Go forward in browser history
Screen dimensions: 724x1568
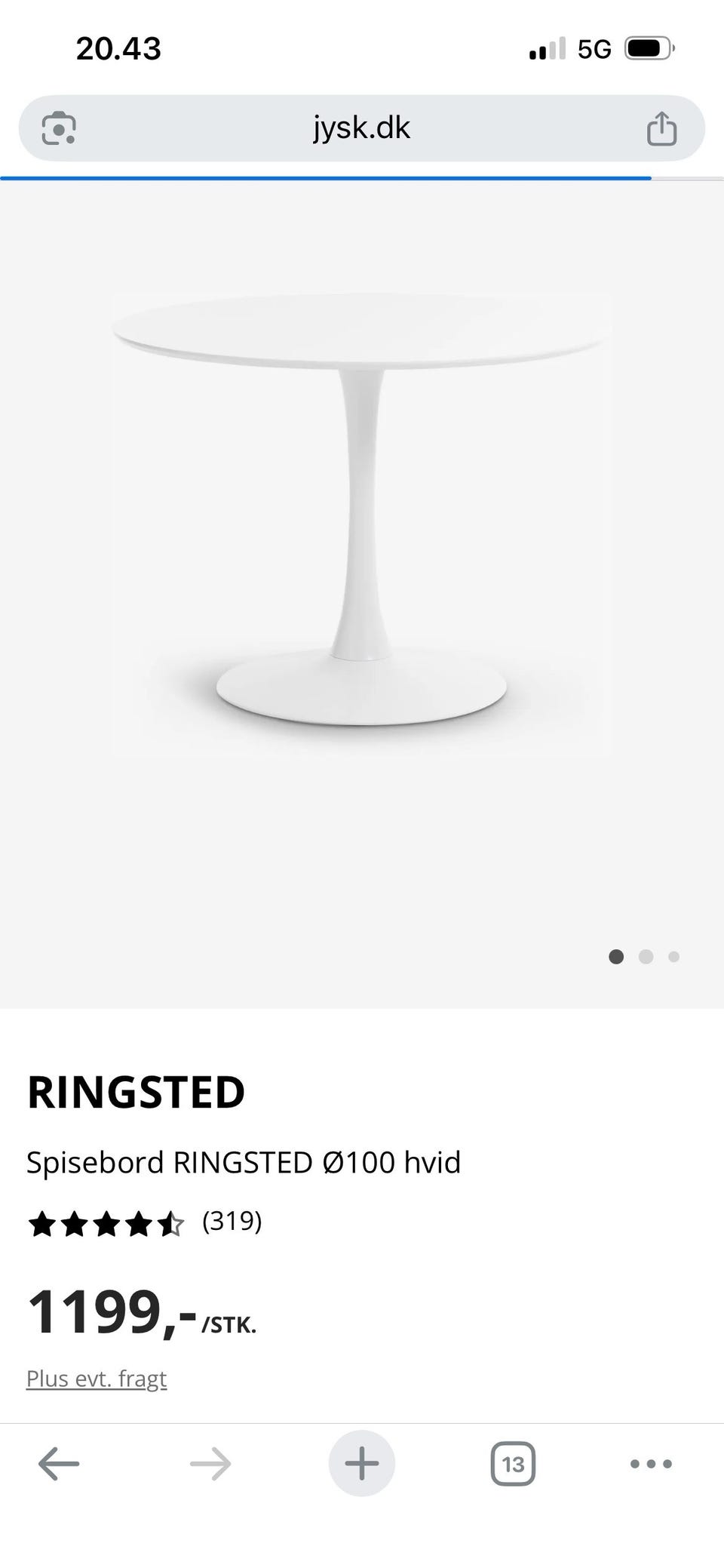click(210, 1464)
